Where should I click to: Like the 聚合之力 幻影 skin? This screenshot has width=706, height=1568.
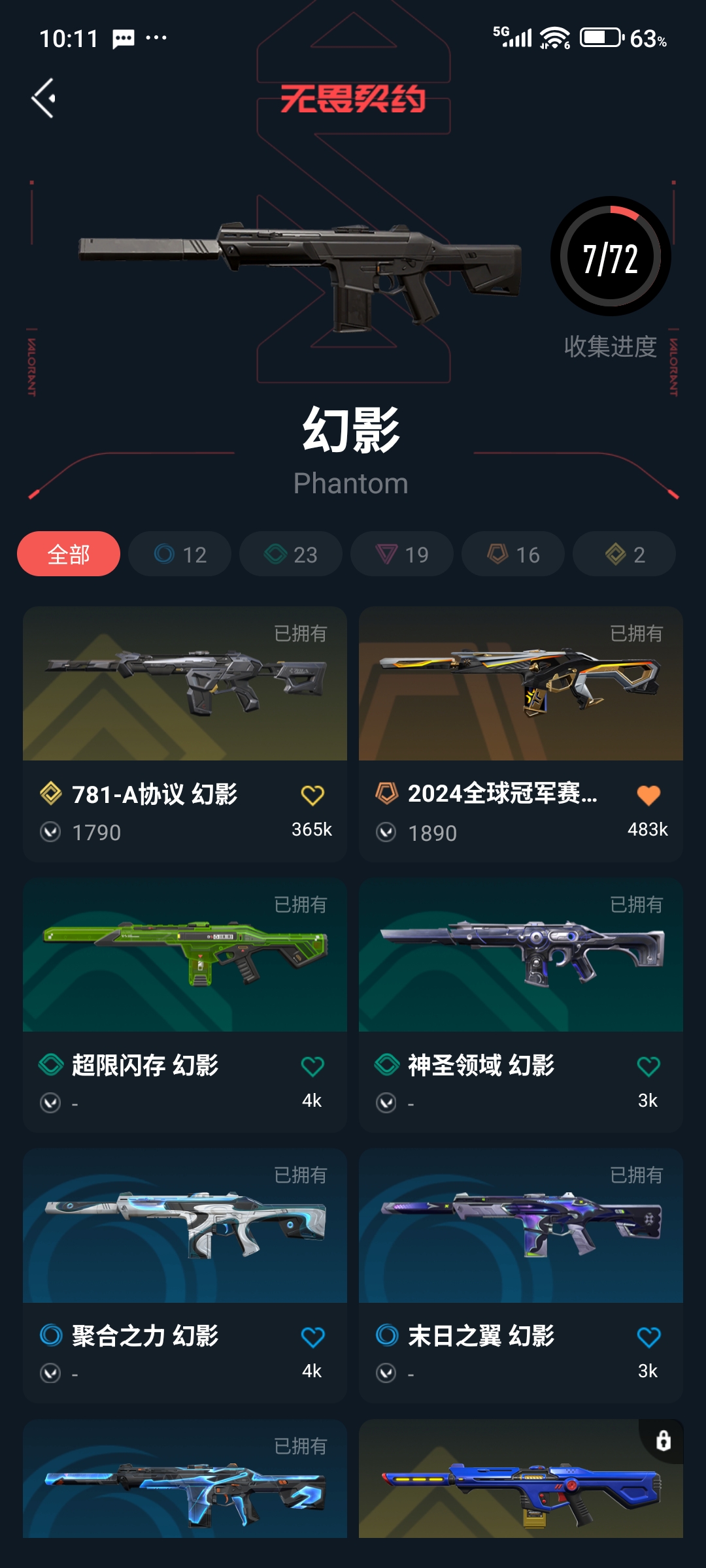point(312,1337)
